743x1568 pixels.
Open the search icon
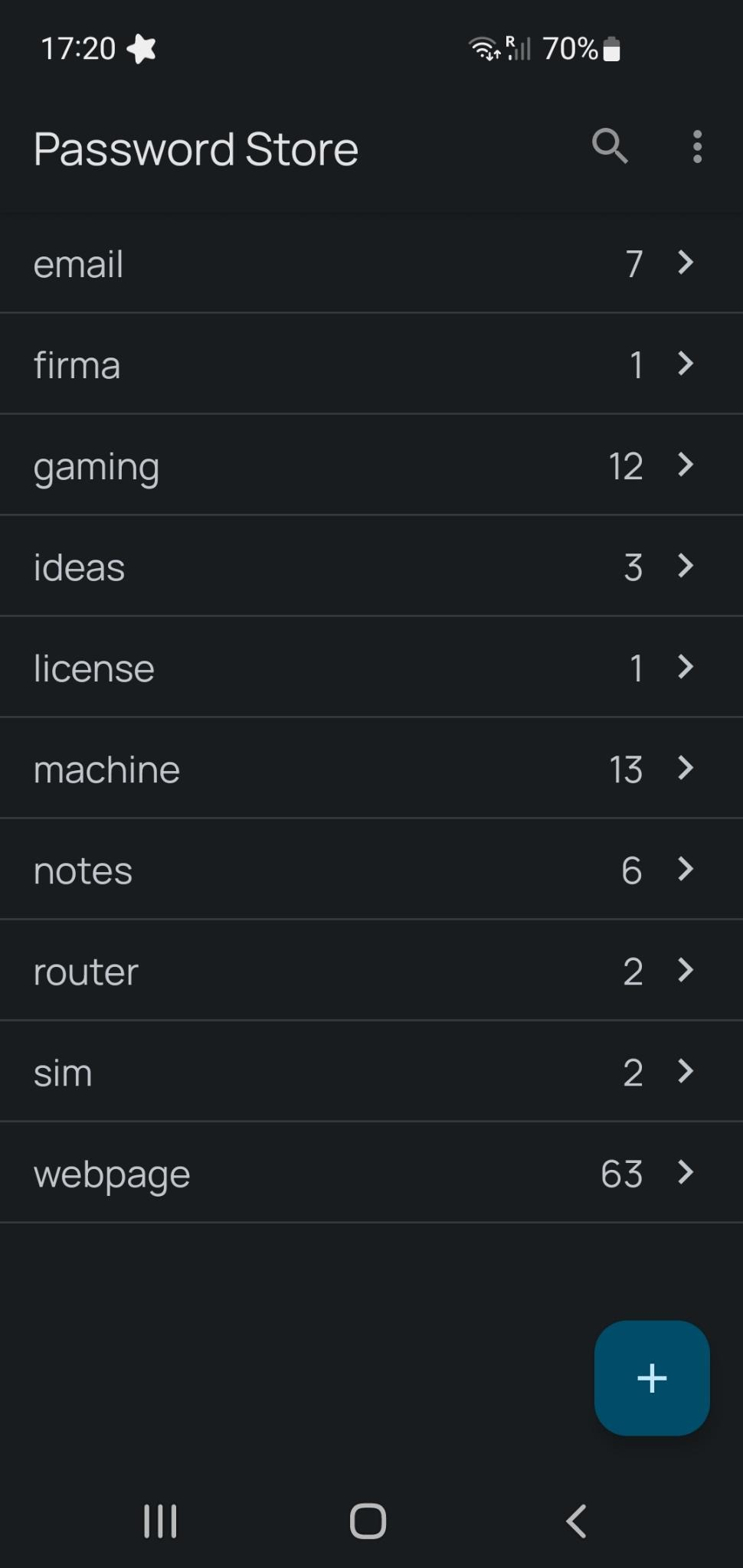(x=610, y=146)
